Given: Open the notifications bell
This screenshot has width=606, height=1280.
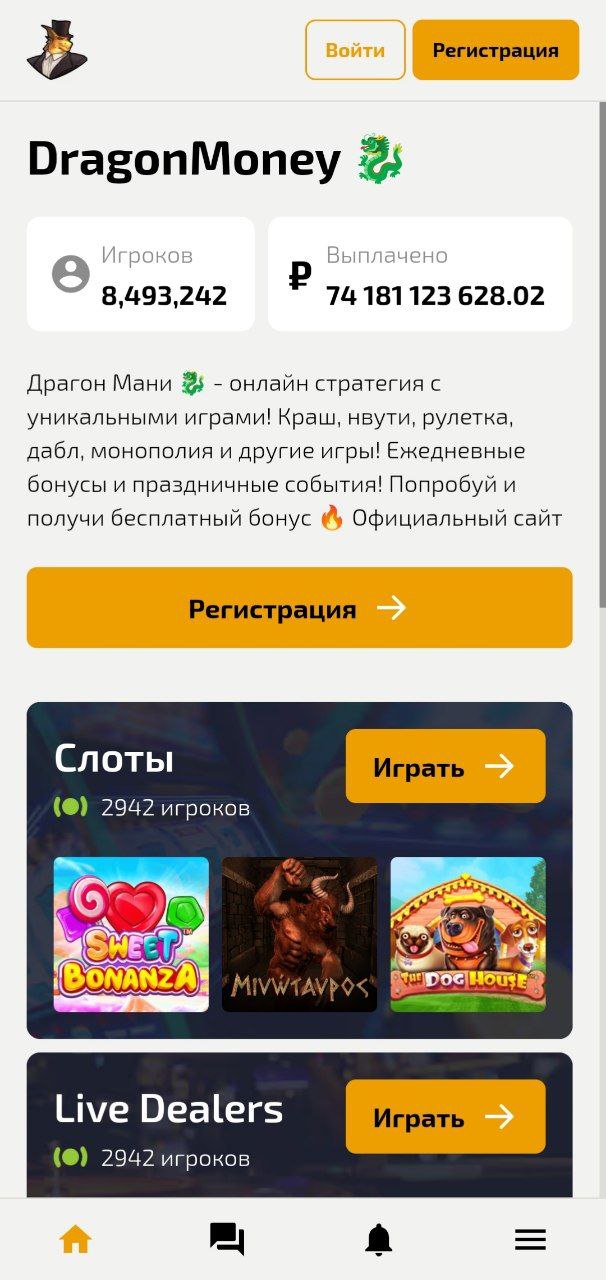Looking at the screenshot, I should coord(379,1240).
